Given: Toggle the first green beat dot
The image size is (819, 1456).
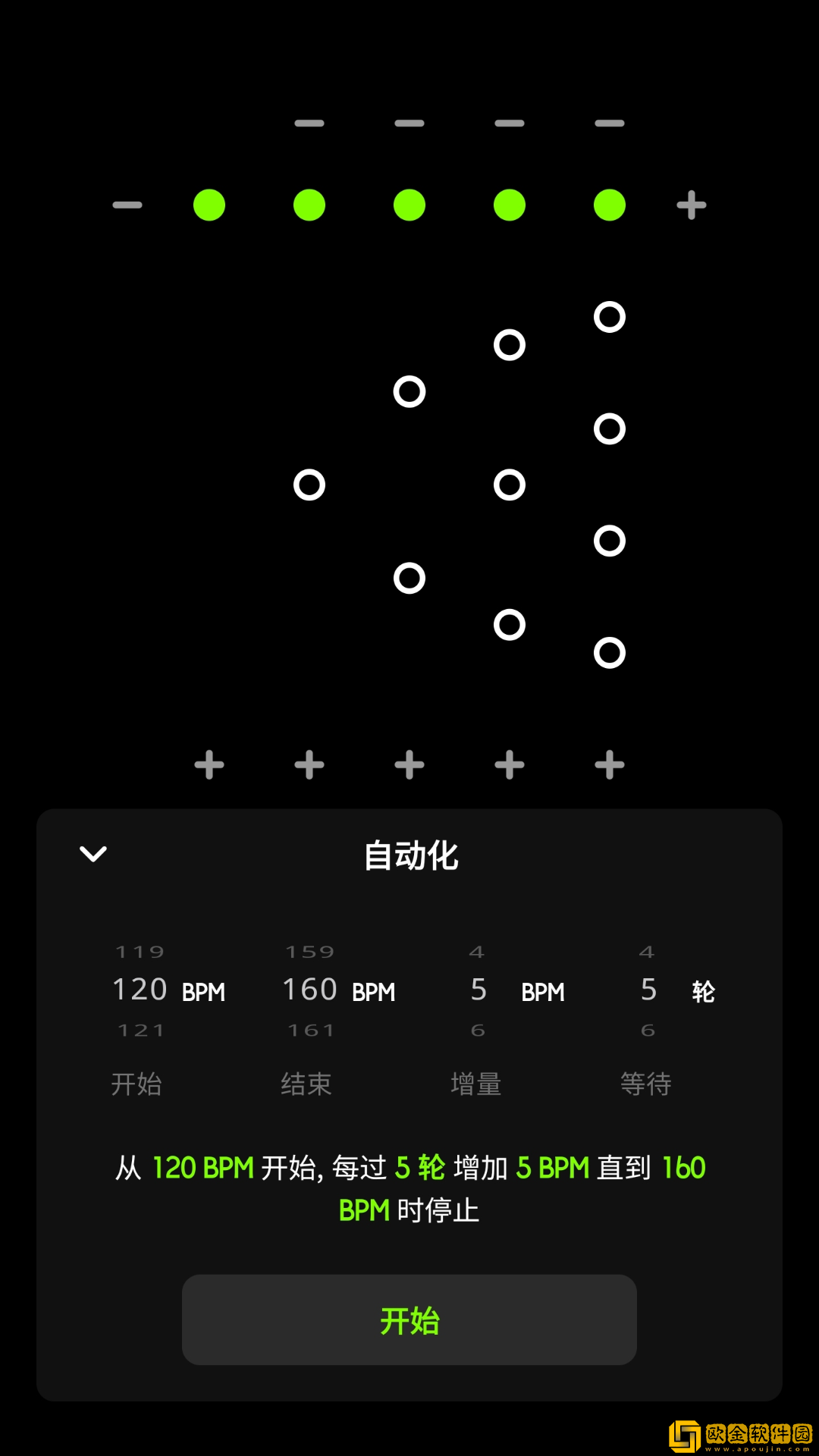Looking at the screenshot, I should (209, 203).
